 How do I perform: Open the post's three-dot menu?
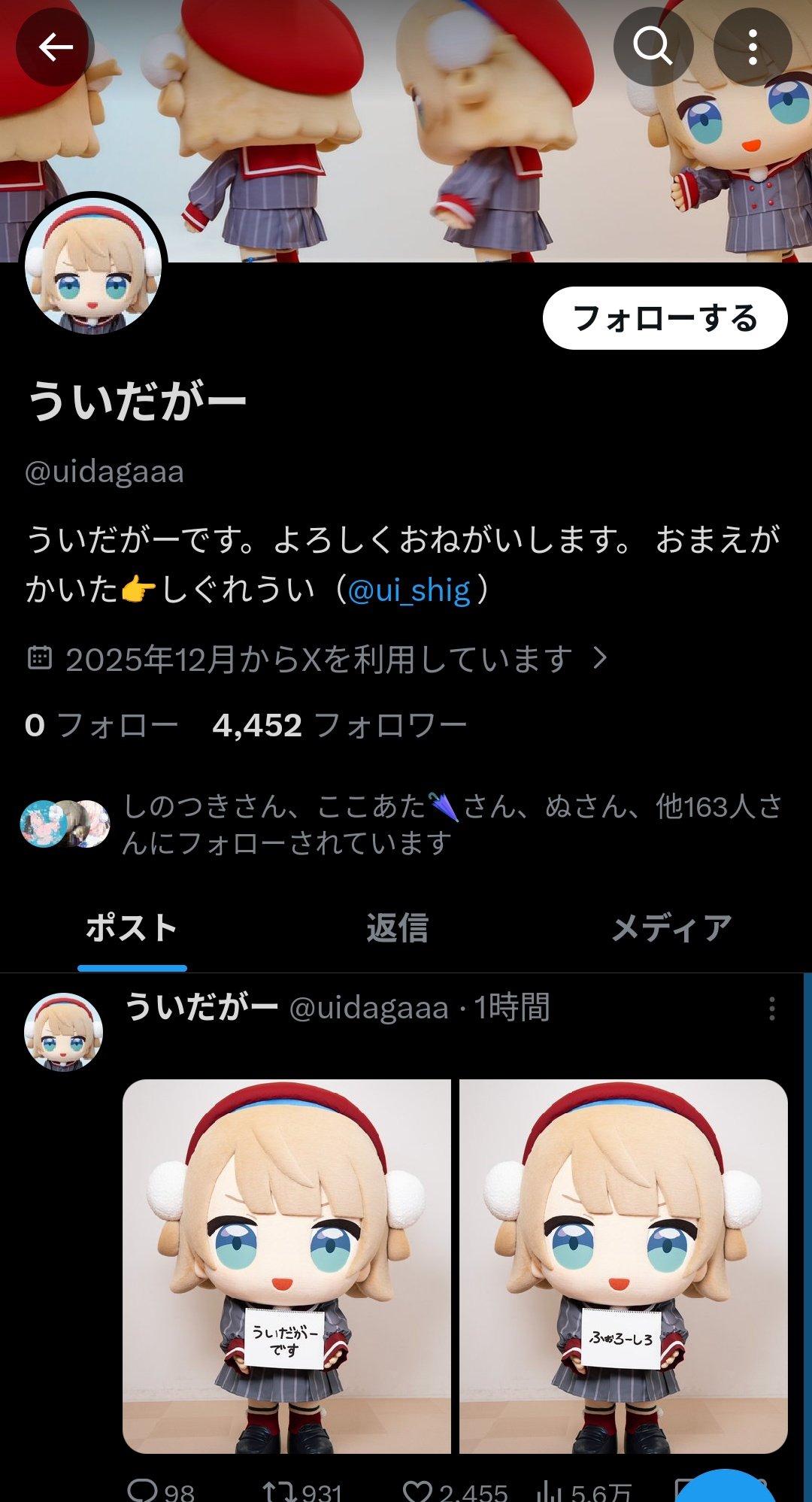(771, 1009)
